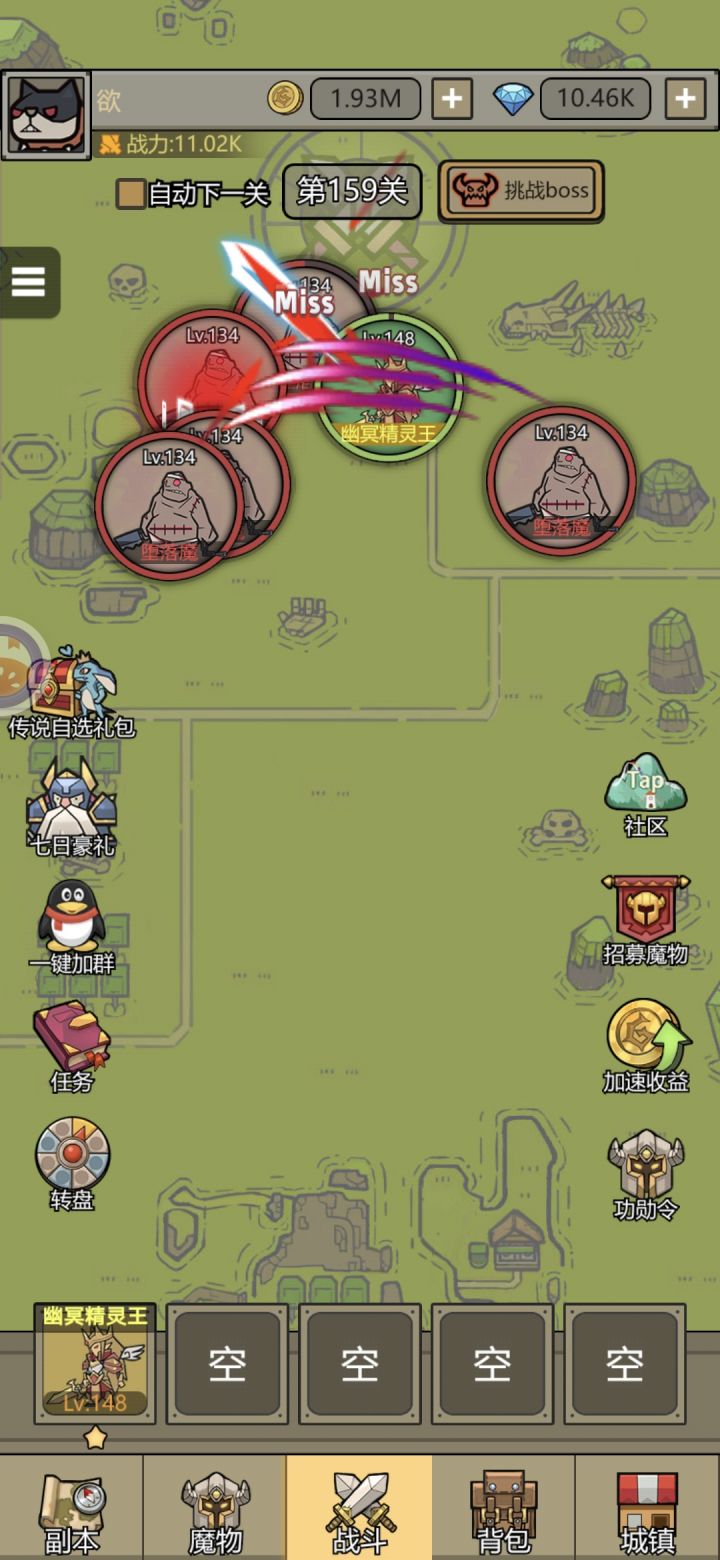
Task: Tap the plus beside the diamond count
Action: [684, 98]
